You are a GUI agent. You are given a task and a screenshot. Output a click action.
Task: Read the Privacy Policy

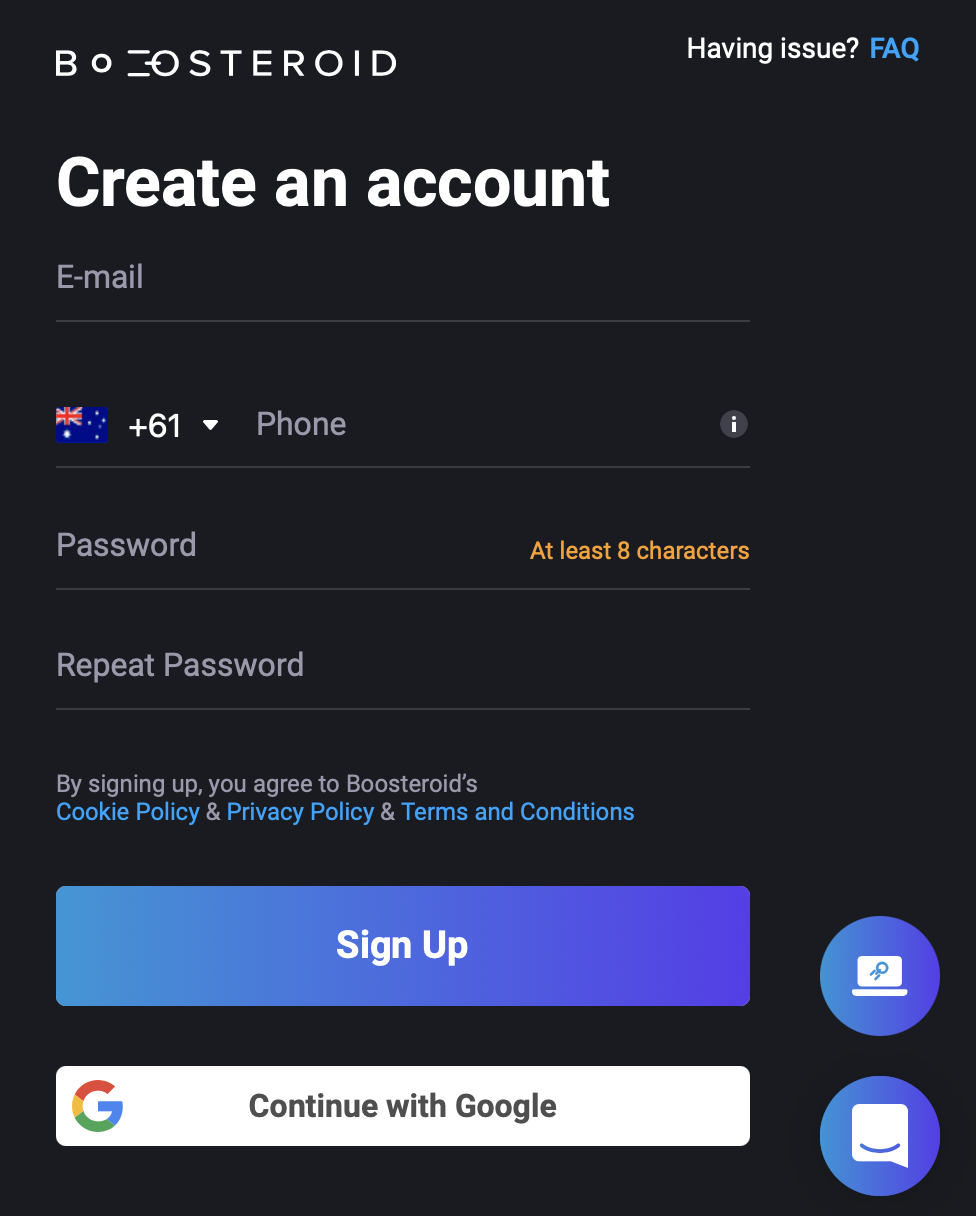pos(300,812)
